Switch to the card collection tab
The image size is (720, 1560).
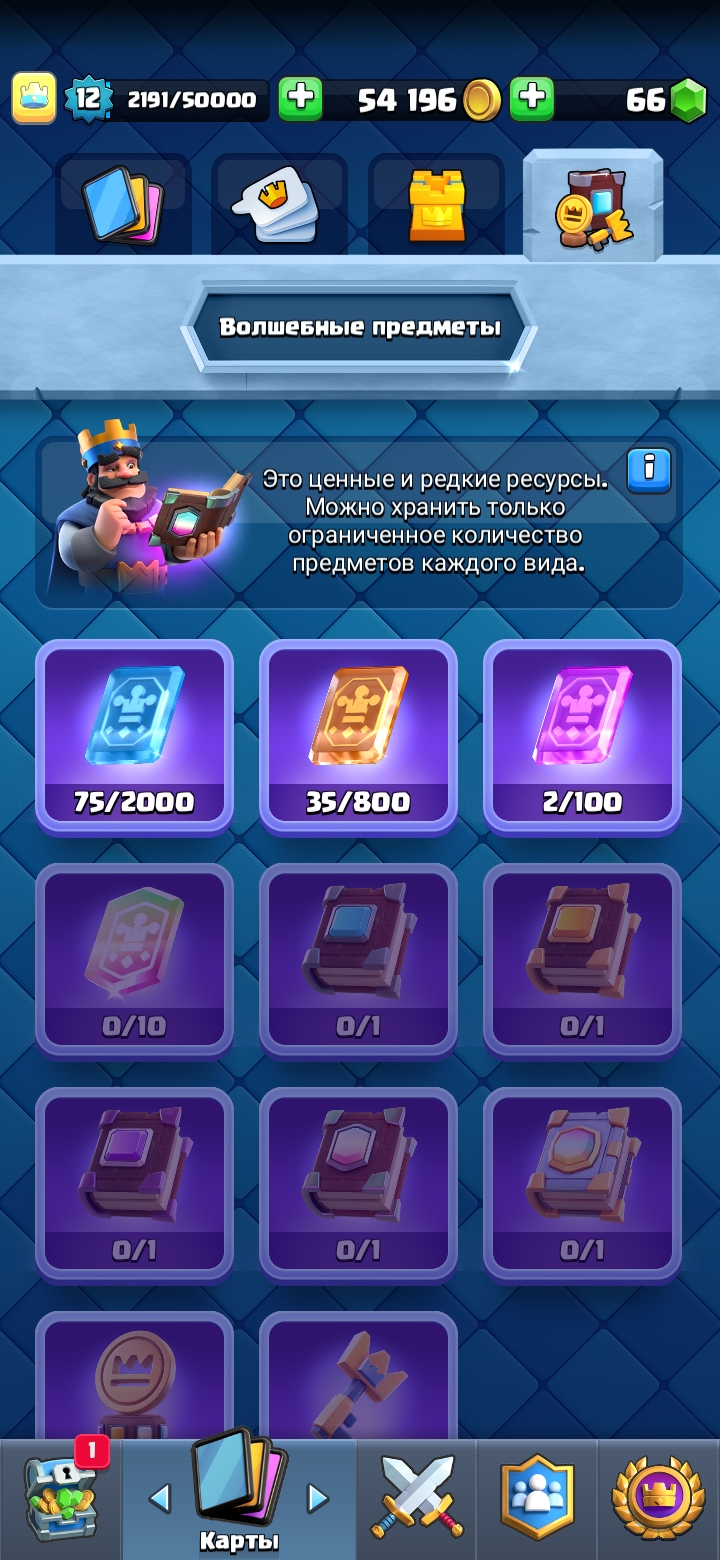click(123, 206)
